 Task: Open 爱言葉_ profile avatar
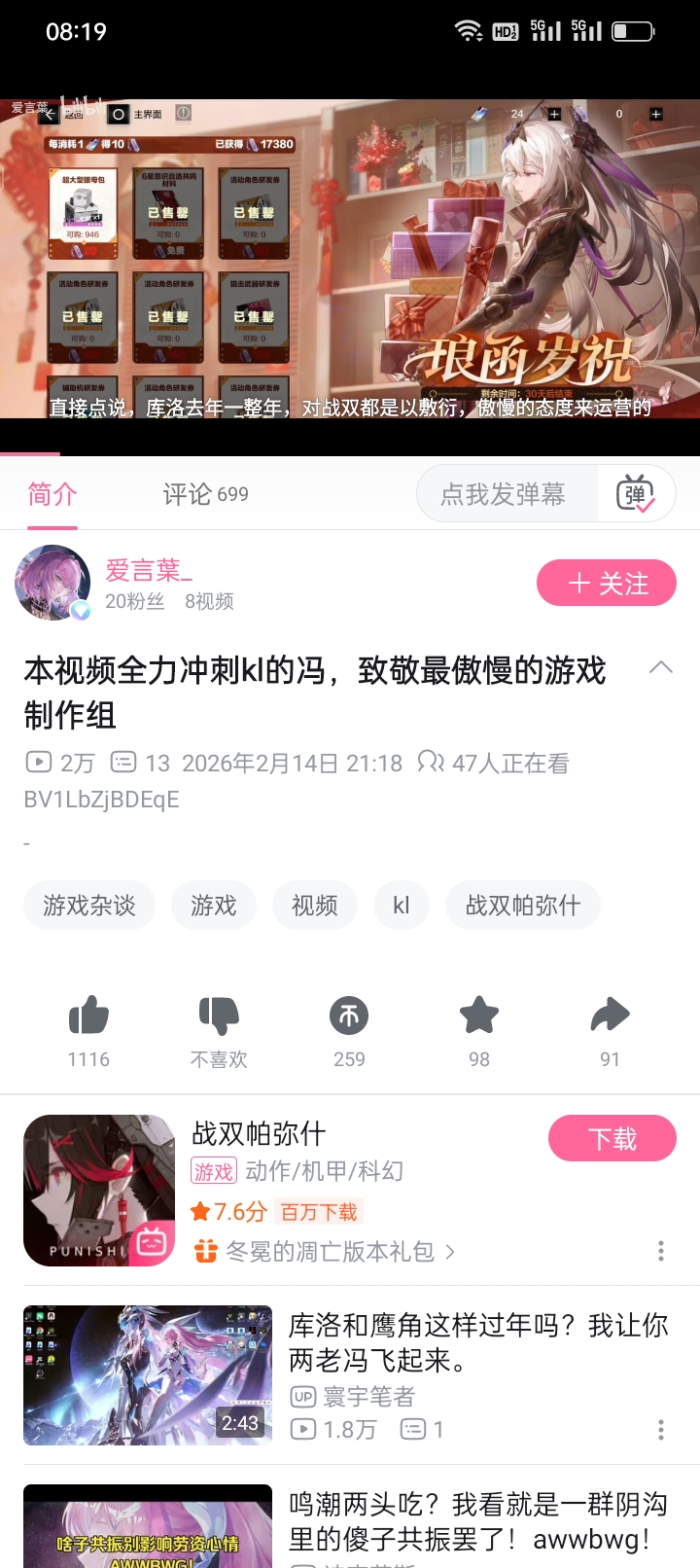(x=52, y=583)
